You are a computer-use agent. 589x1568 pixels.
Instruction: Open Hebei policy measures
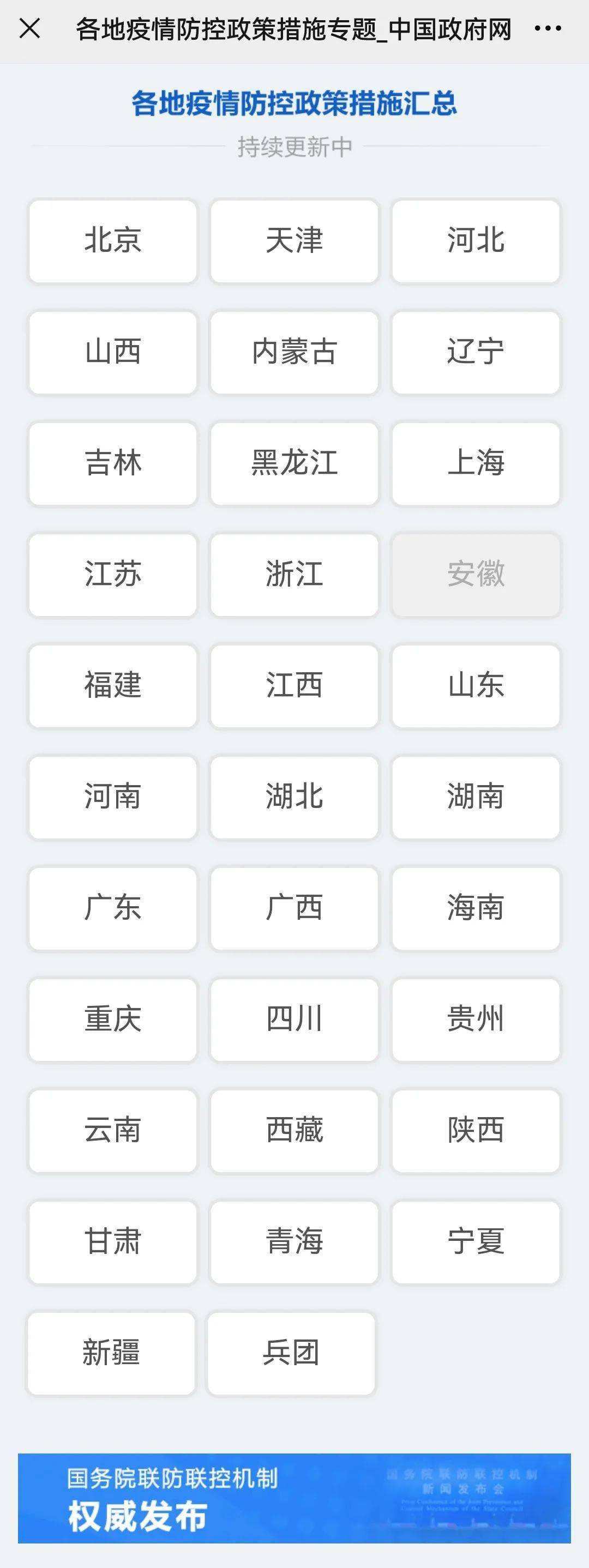[x=476, y=241]
